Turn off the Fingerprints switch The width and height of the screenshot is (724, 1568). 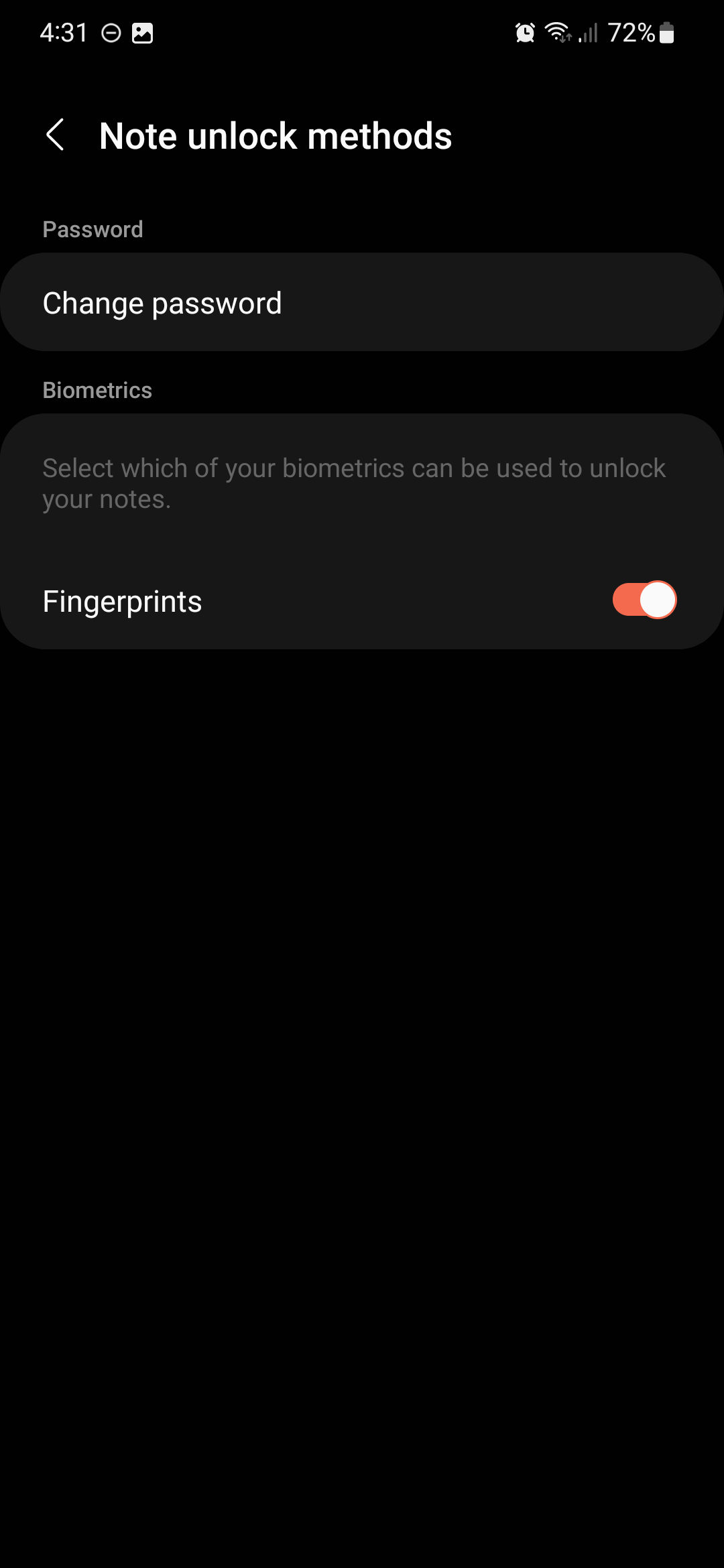(644, 600)
